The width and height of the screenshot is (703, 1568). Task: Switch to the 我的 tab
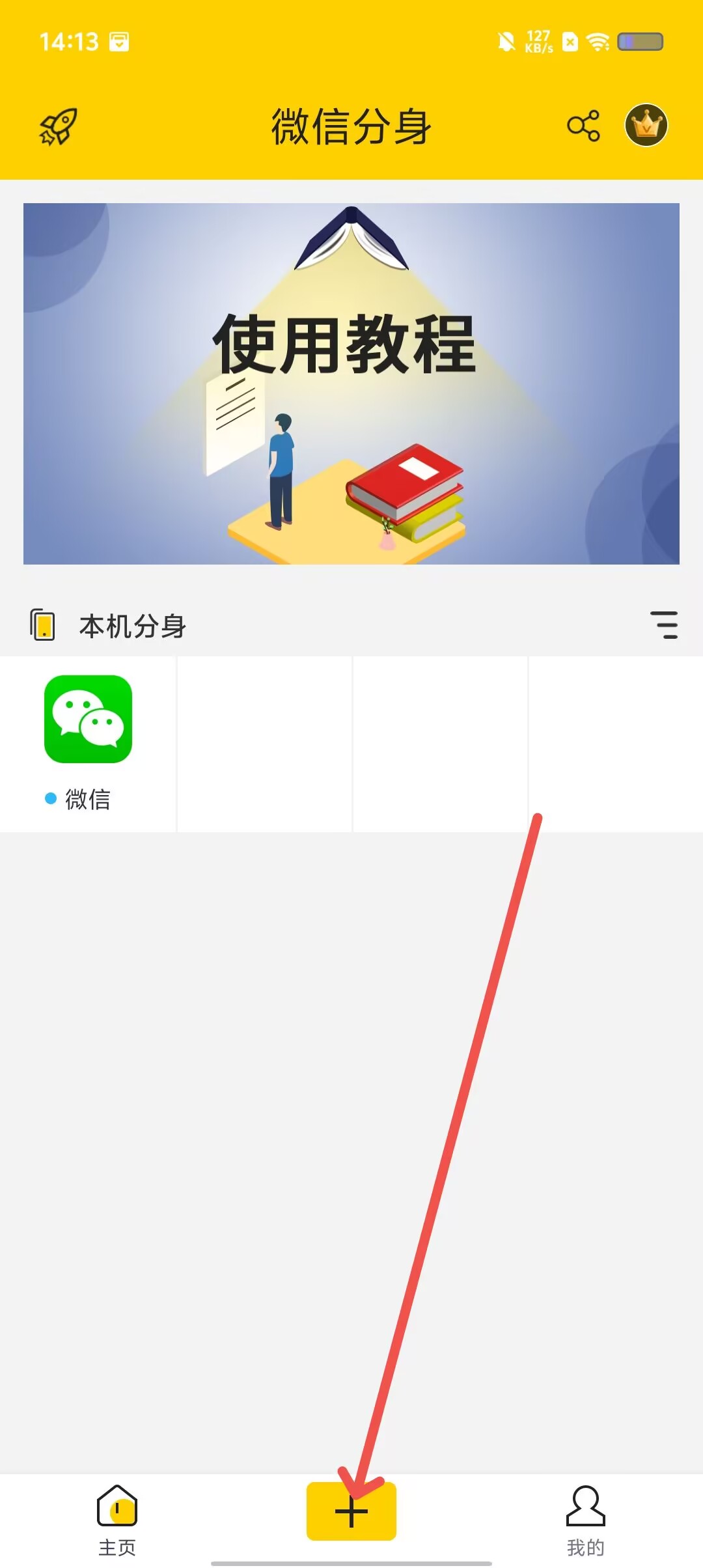[x=585, y=1520]
